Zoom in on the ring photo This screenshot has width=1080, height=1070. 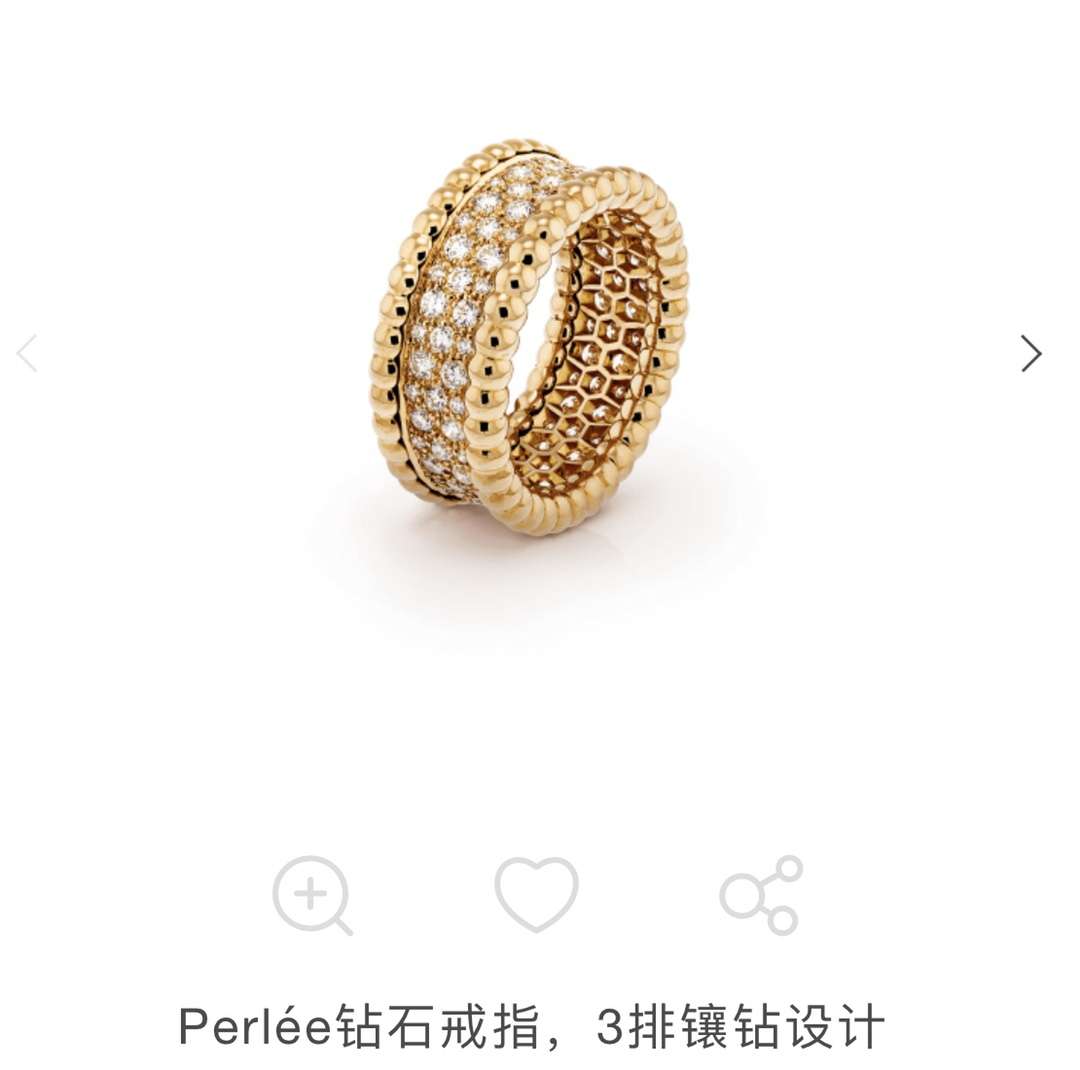(x=312, y=895)
